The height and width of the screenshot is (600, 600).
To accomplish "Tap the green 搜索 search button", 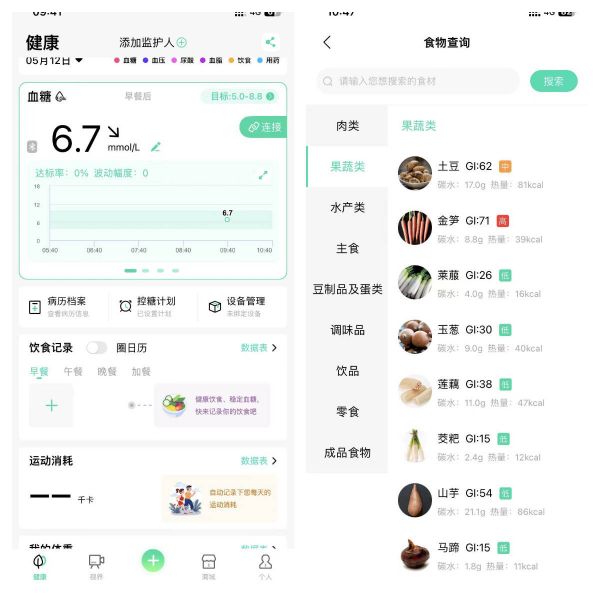I will tap(553, 81).
